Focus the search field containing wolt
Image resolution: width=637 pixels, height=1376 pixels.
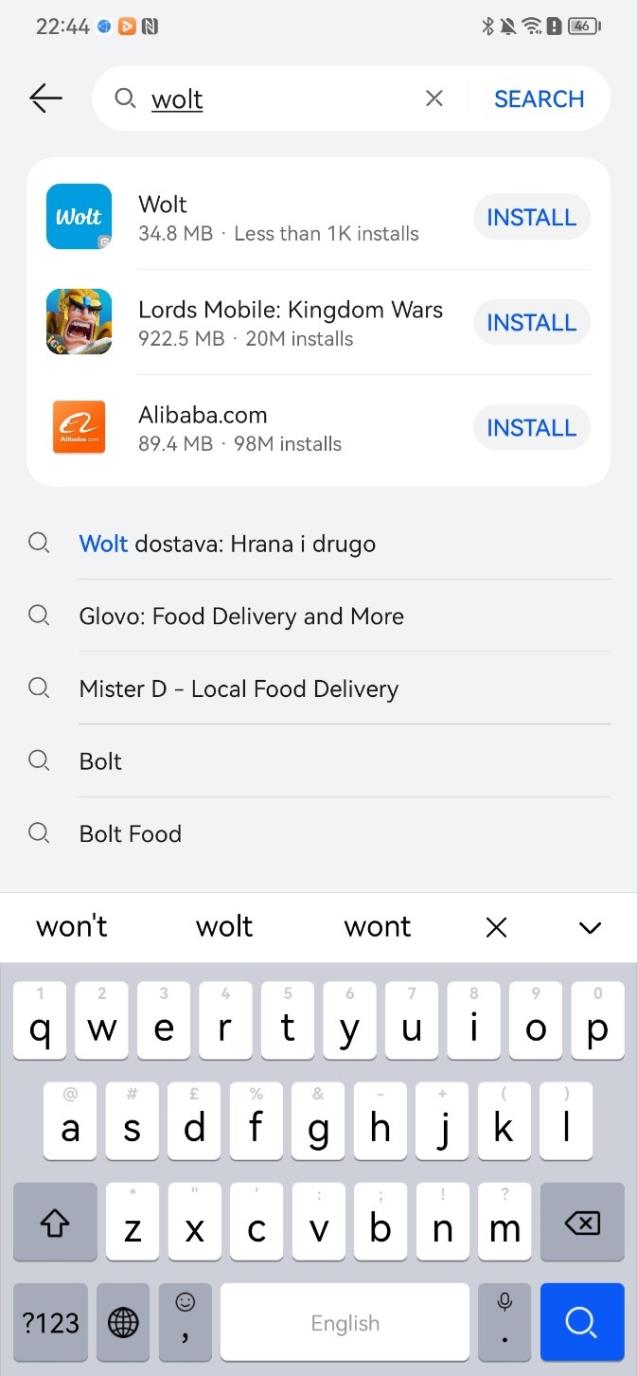pos(280,99)
